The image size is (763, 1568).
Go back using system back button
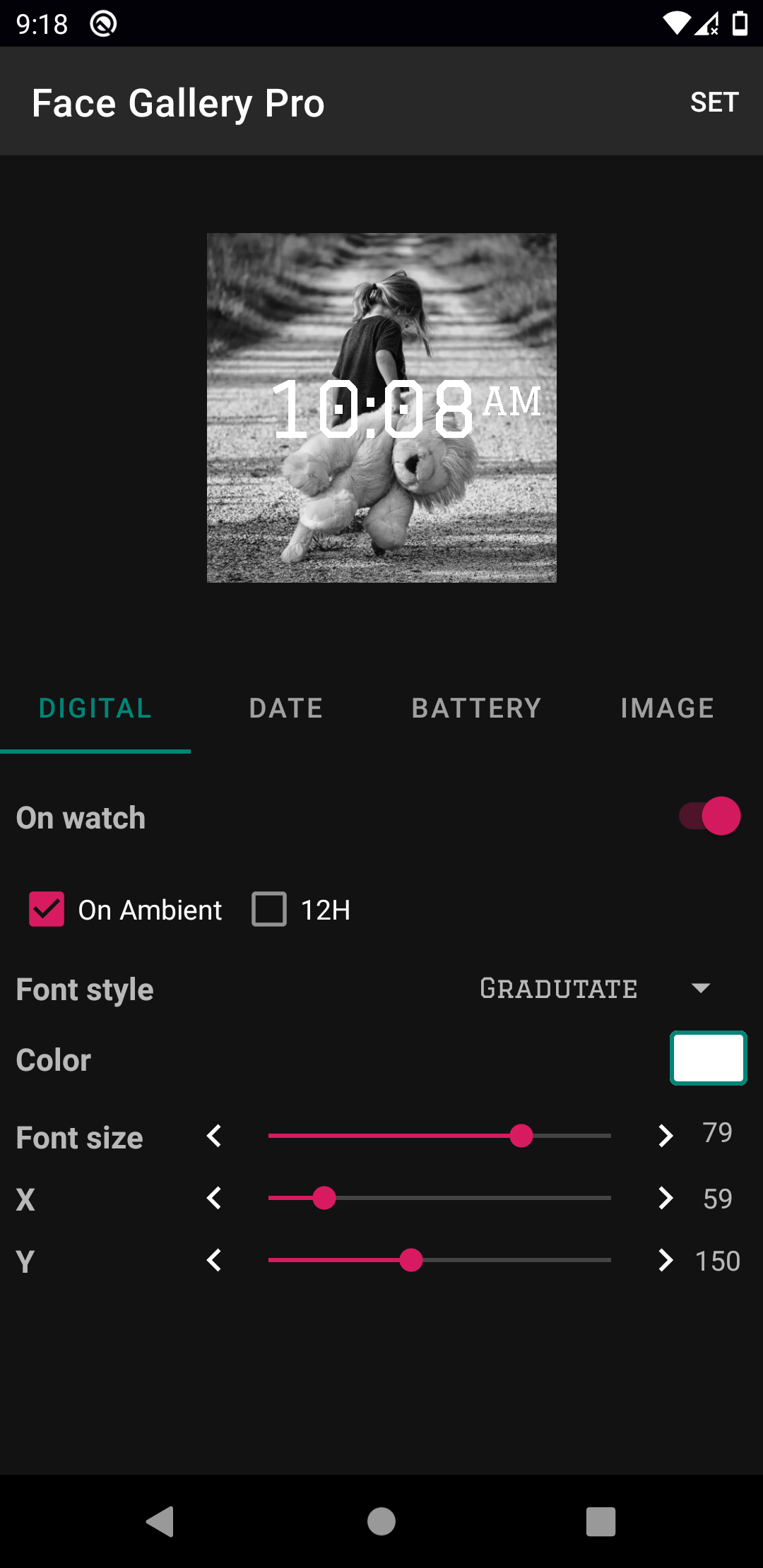(160, 1521)
